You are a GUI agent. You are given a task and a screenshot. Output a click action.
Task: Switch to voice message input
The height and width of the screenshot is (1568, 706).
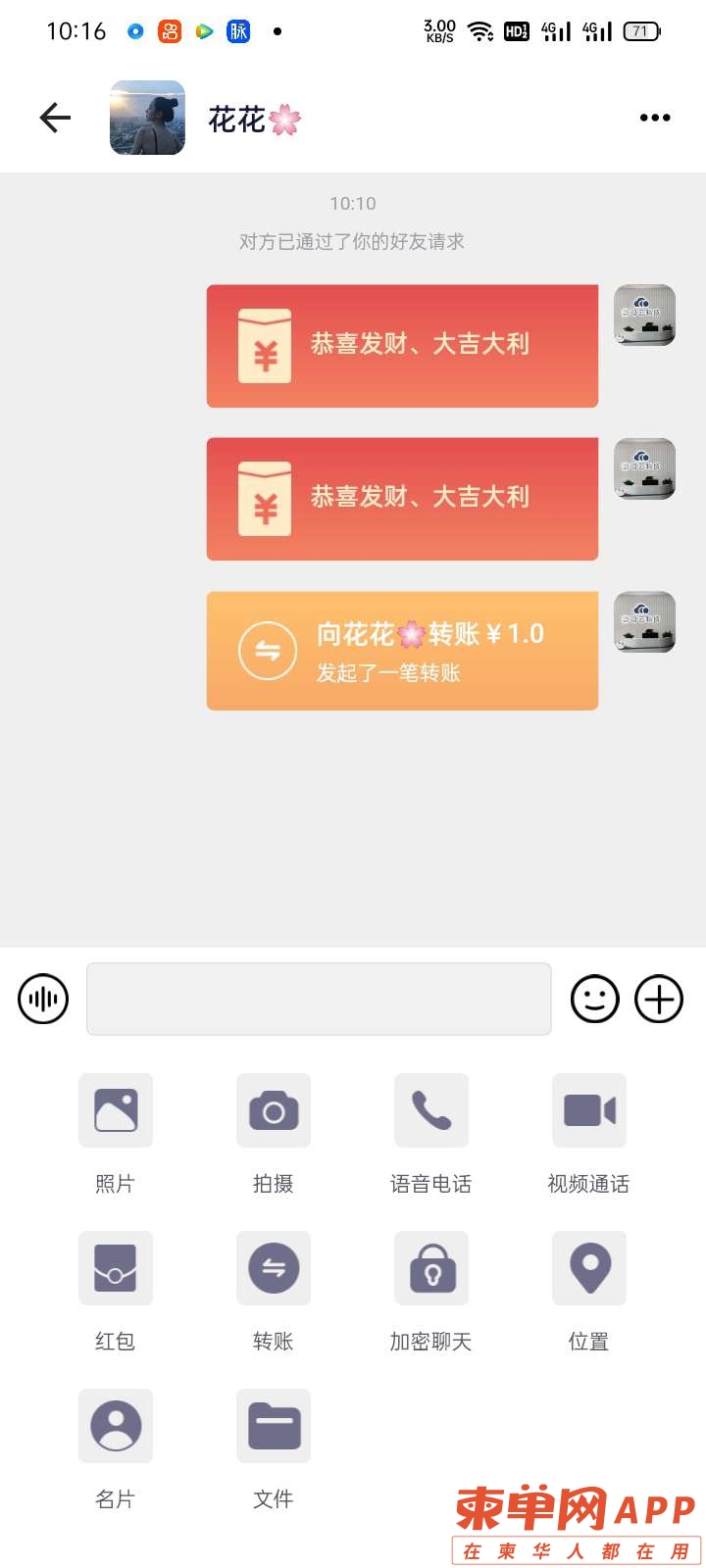click(x=43, y=999)
